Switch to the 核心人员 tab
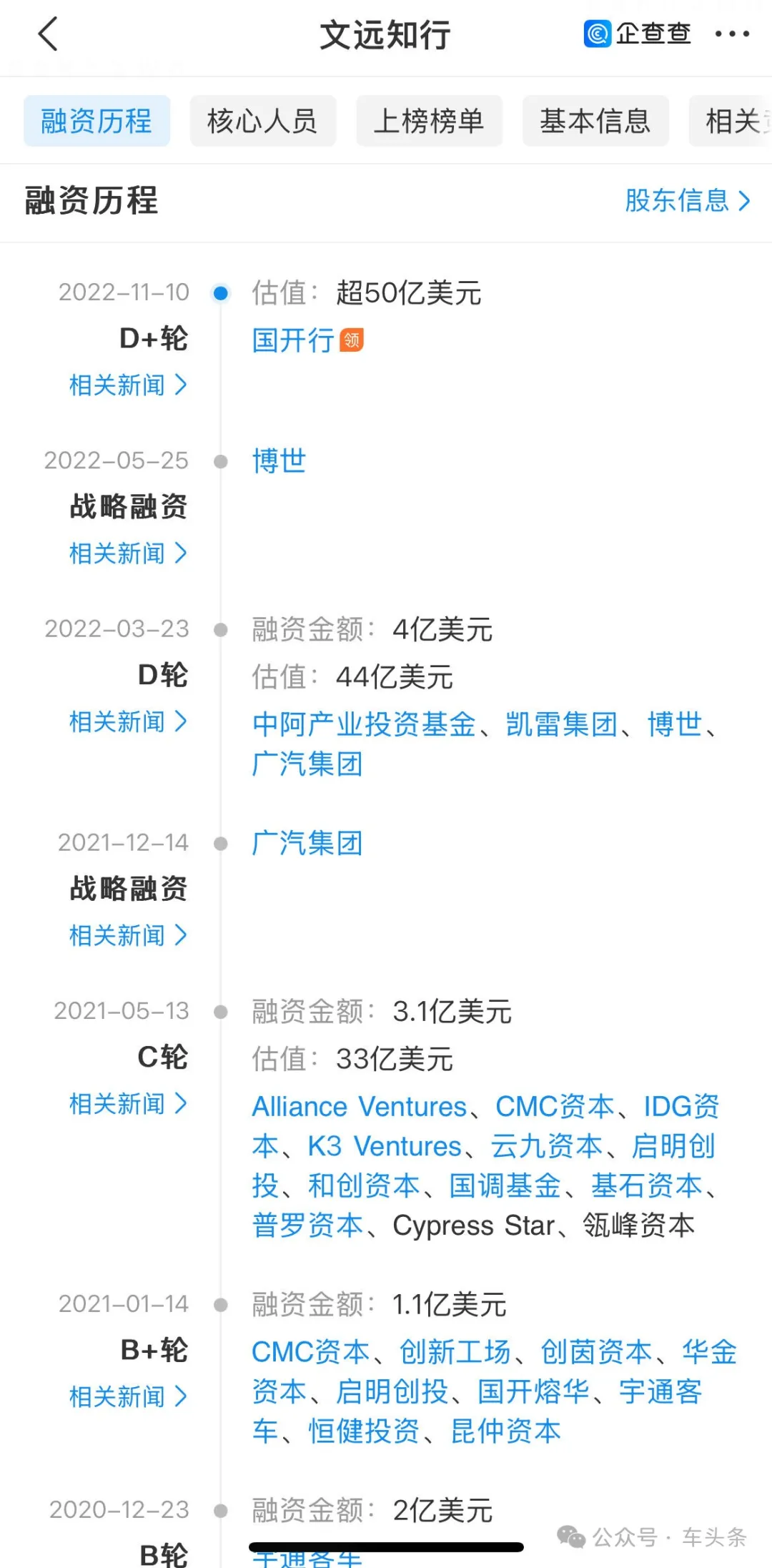Viewport: 772px width, 1568px height. coord(262,121)
